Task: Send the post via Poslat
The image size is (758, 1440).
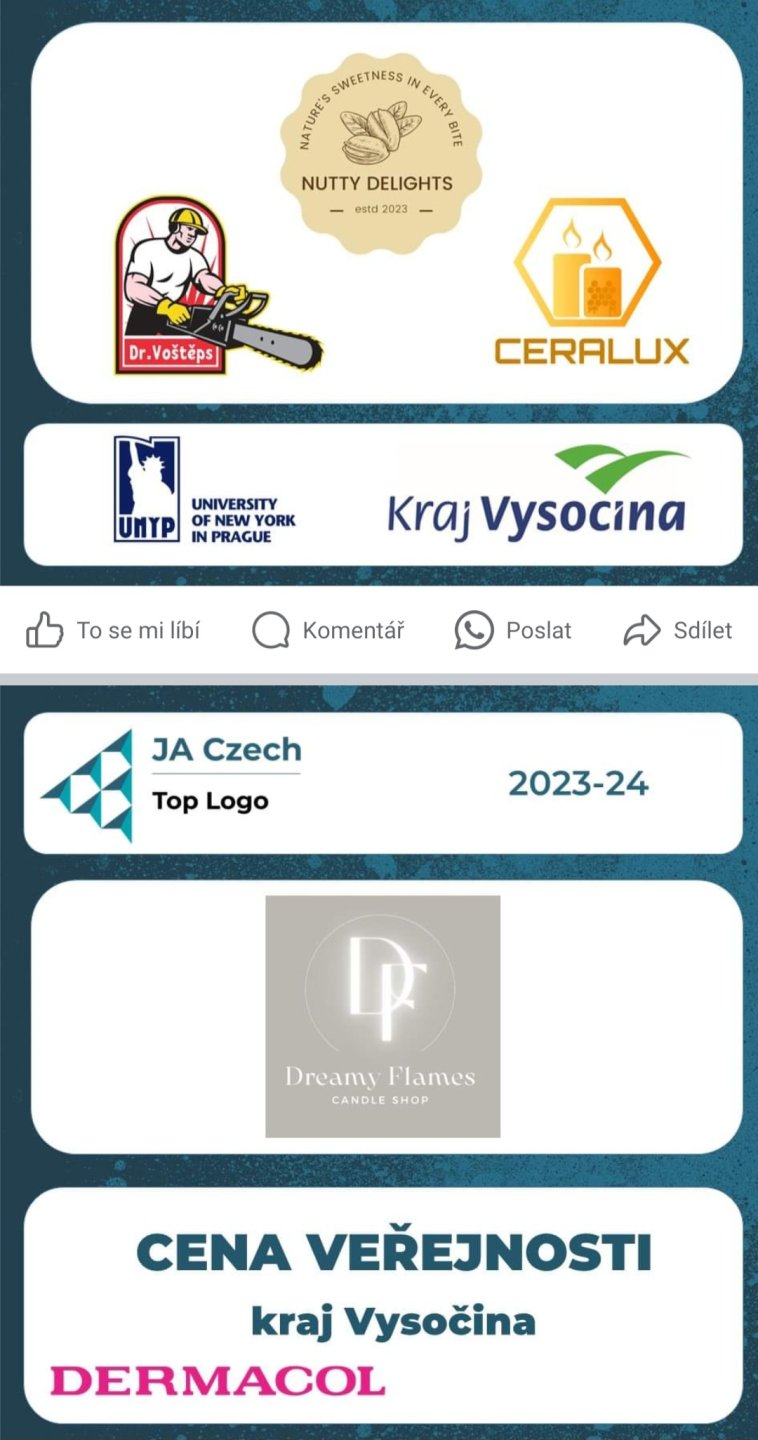Action: [x=513, y=630]
